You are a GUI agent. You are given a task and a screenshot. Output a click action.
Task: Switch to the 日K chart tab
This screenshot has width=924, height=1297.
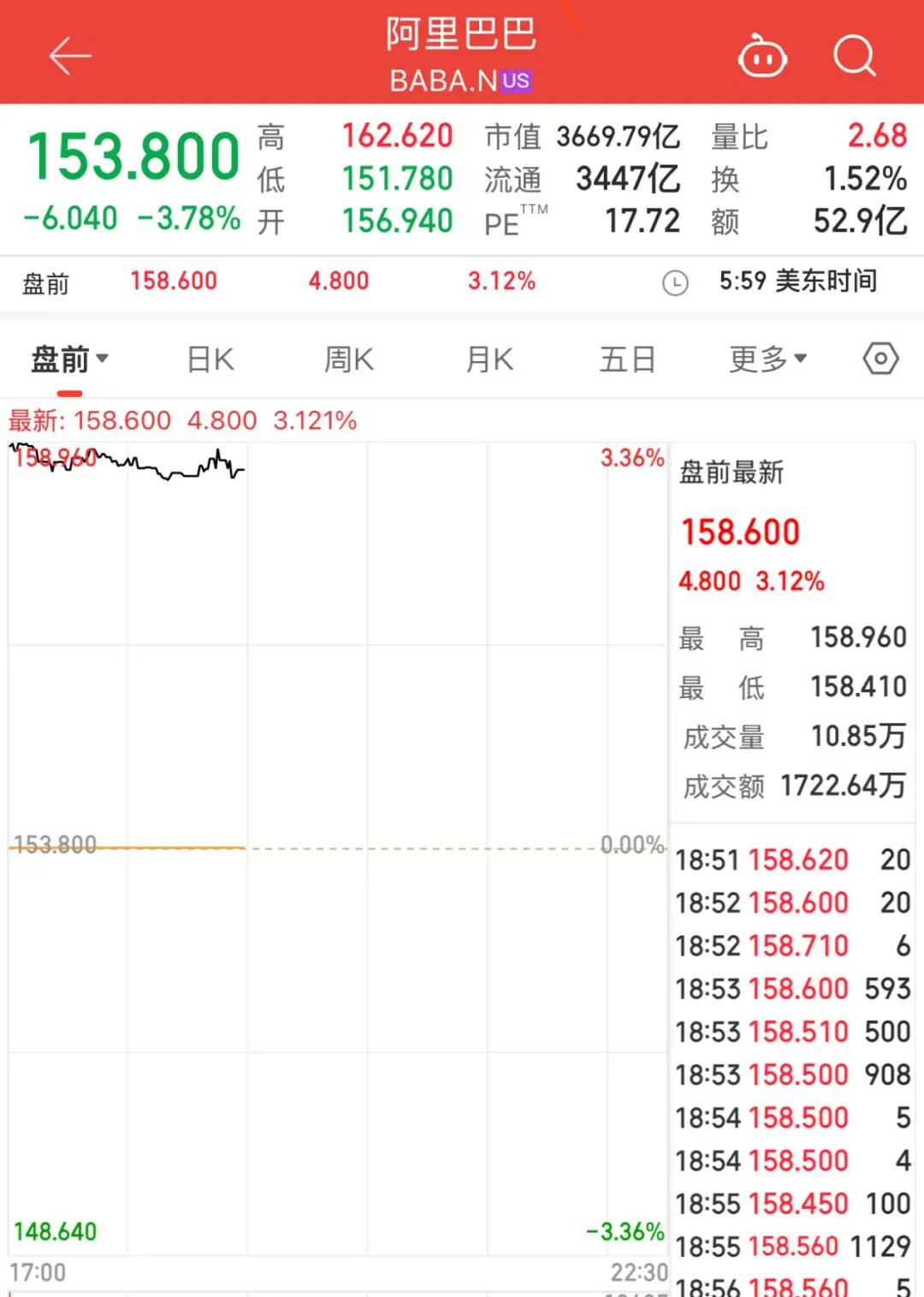pos(210,359)
